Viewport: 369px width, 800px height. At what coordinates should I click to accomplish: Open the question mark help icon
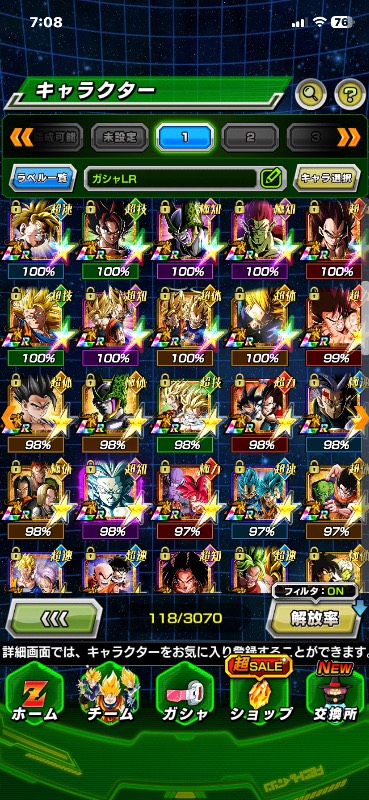(x=350, y=93)
